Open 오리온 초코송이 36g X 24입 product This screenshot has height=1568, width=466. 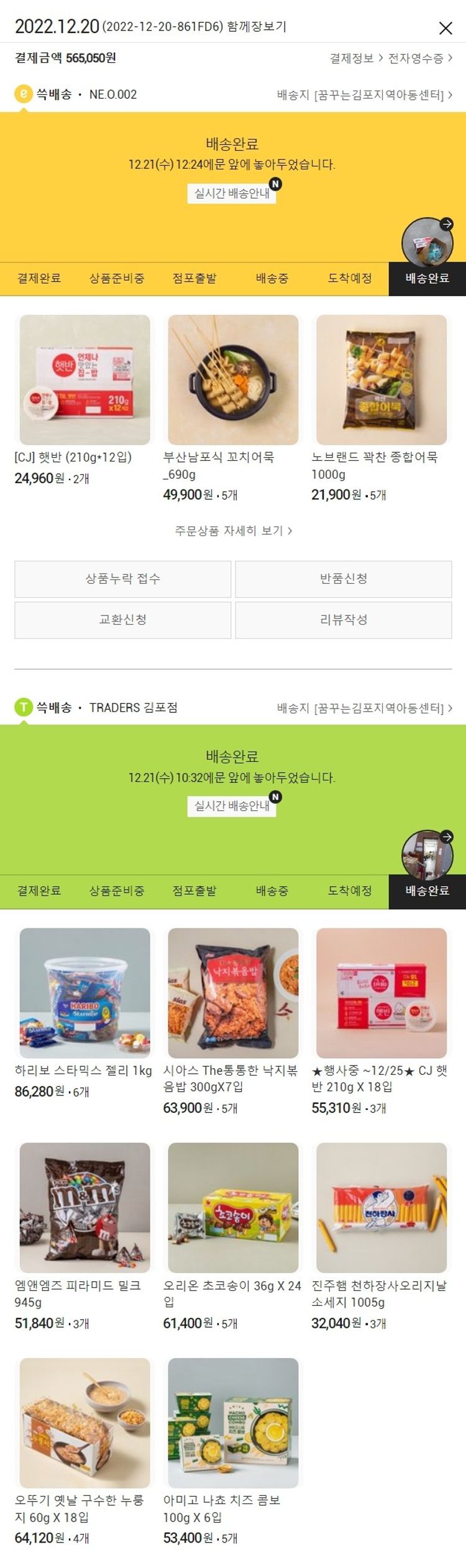[x=233, y=1208]
